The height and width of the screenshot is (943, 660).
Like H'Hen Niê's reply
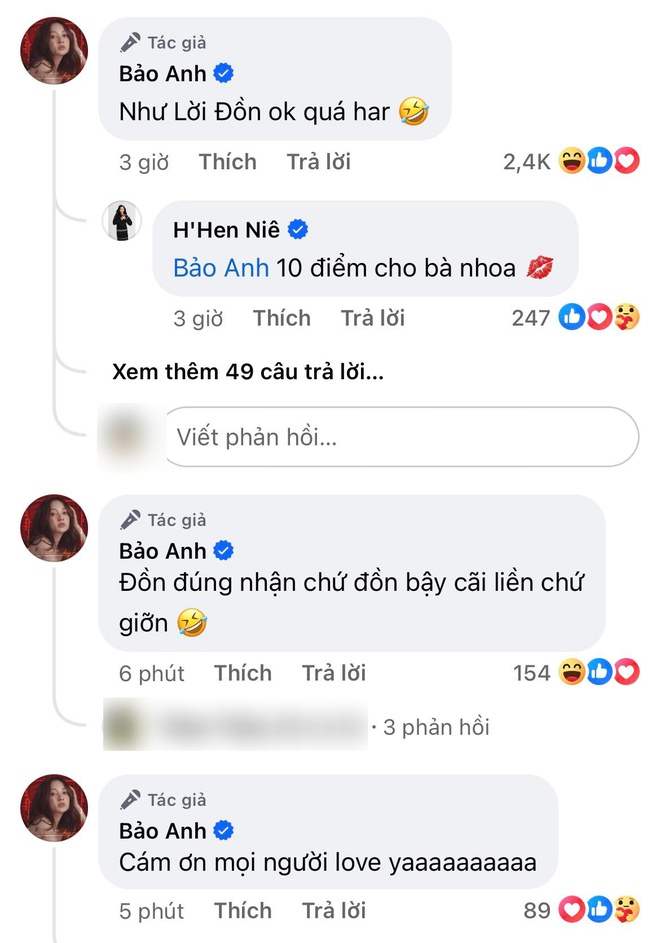[281, 318]
